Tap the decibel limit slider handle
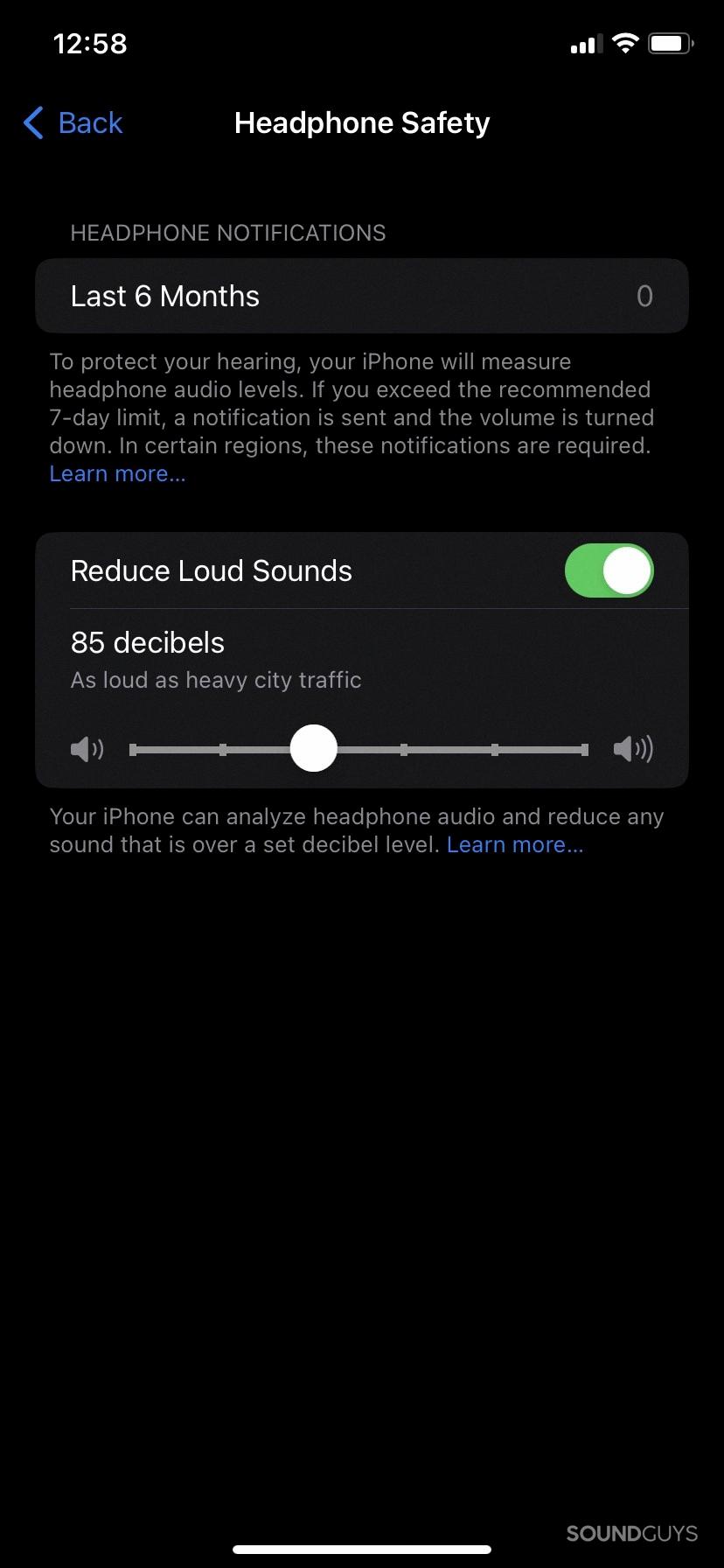724x1568 pixels. 313,749
